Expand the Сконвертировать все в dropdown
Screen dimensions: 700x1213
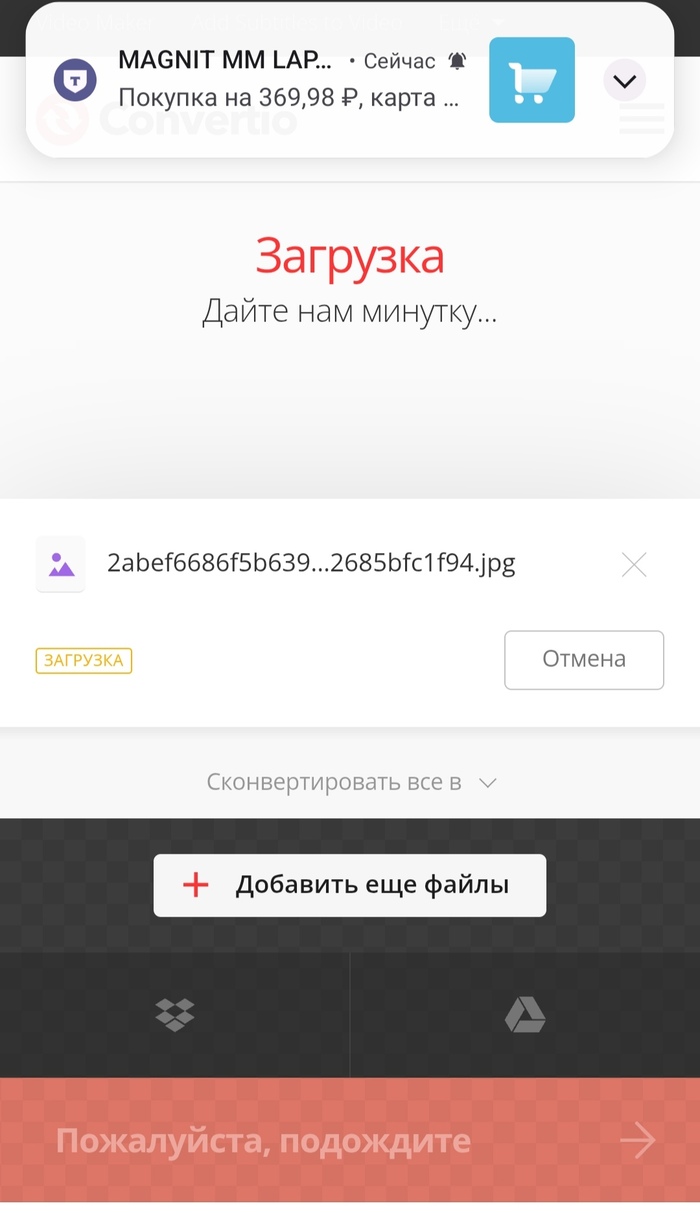(351, 782)
